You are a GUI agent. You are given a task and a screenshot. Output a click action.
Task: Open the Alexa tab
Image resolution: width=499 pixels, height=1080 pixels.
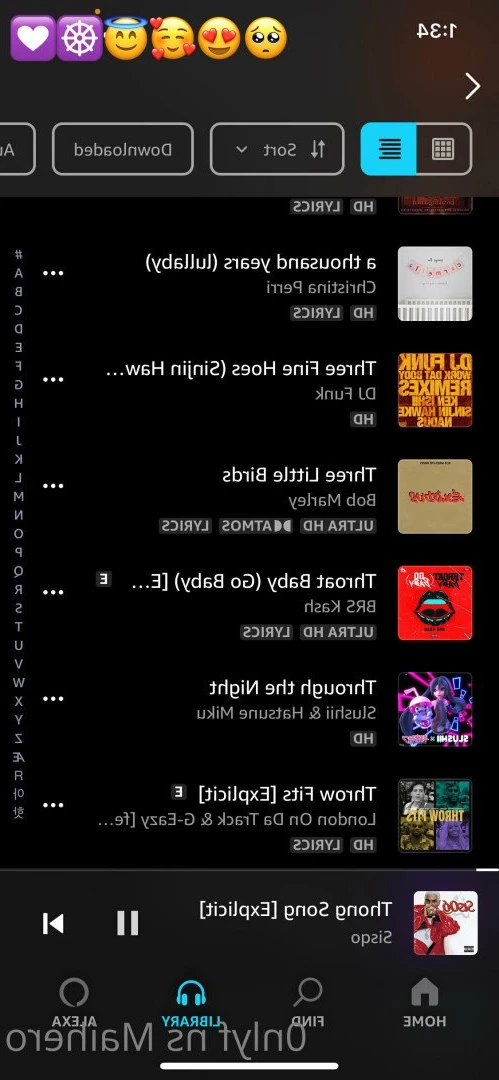(74, 1001)
